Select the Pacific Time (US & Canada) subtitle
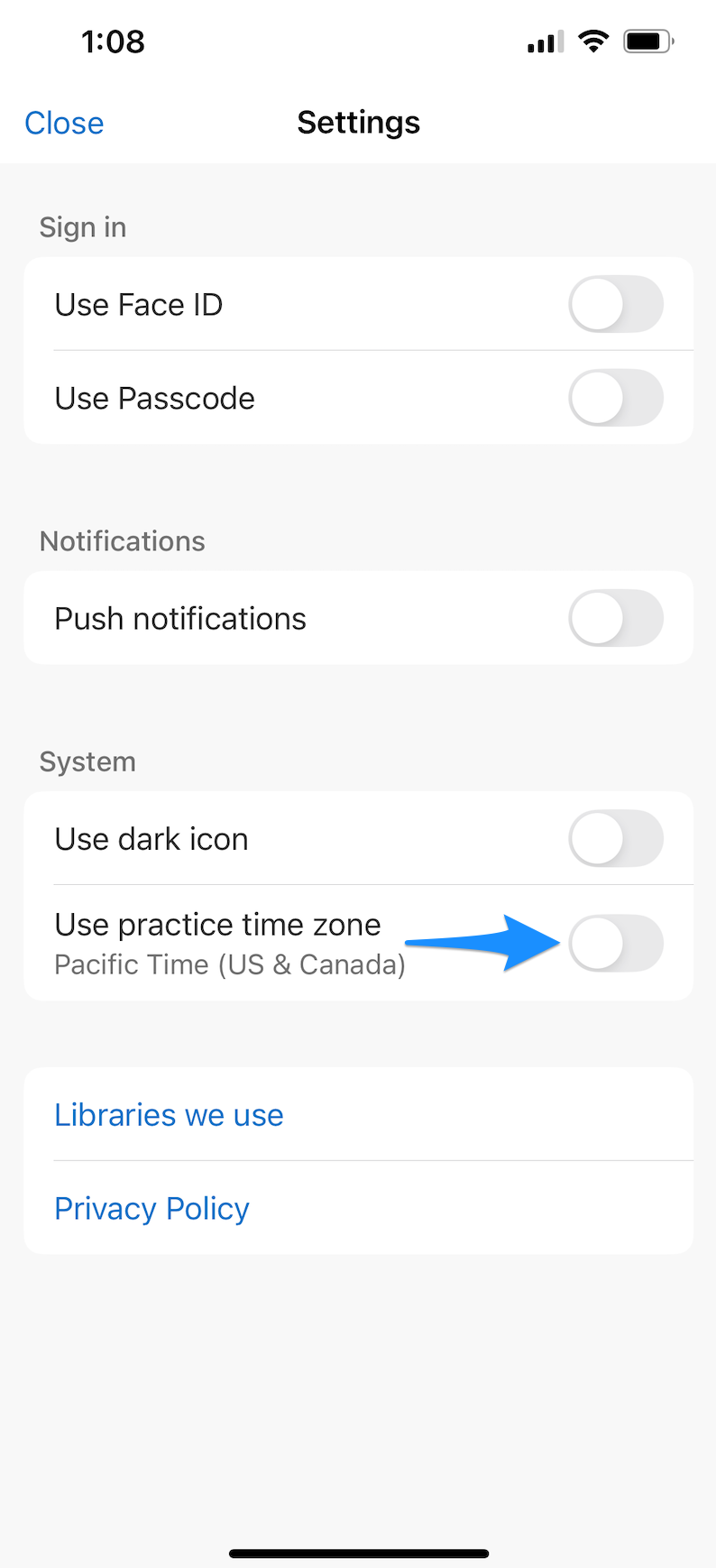Screen dimensions: 716x1568 coord(230,964)
